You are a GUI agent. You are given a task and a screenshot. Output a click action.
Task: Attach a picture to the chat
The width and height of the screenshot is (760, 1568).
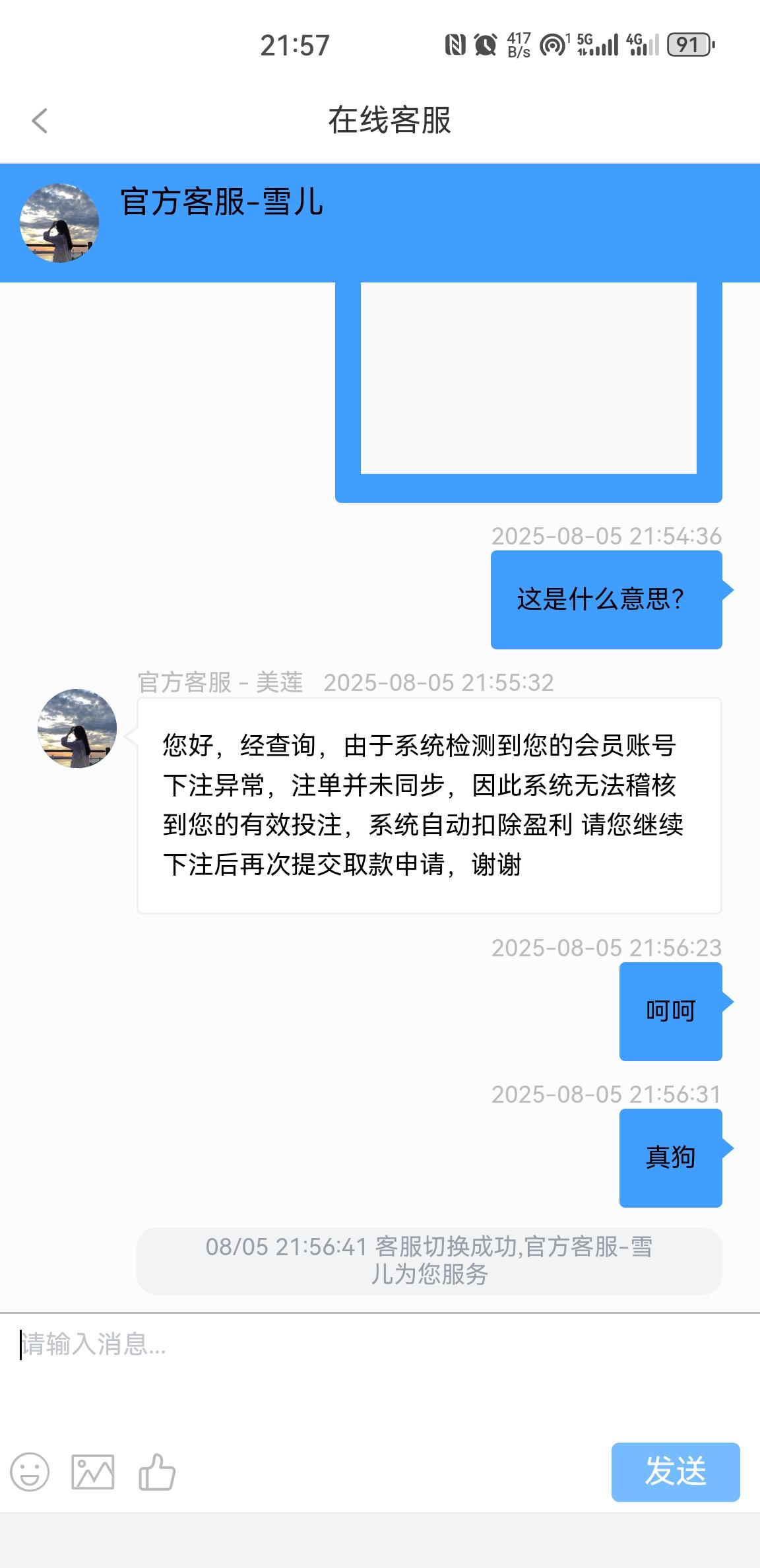(x=92, y=1472)
